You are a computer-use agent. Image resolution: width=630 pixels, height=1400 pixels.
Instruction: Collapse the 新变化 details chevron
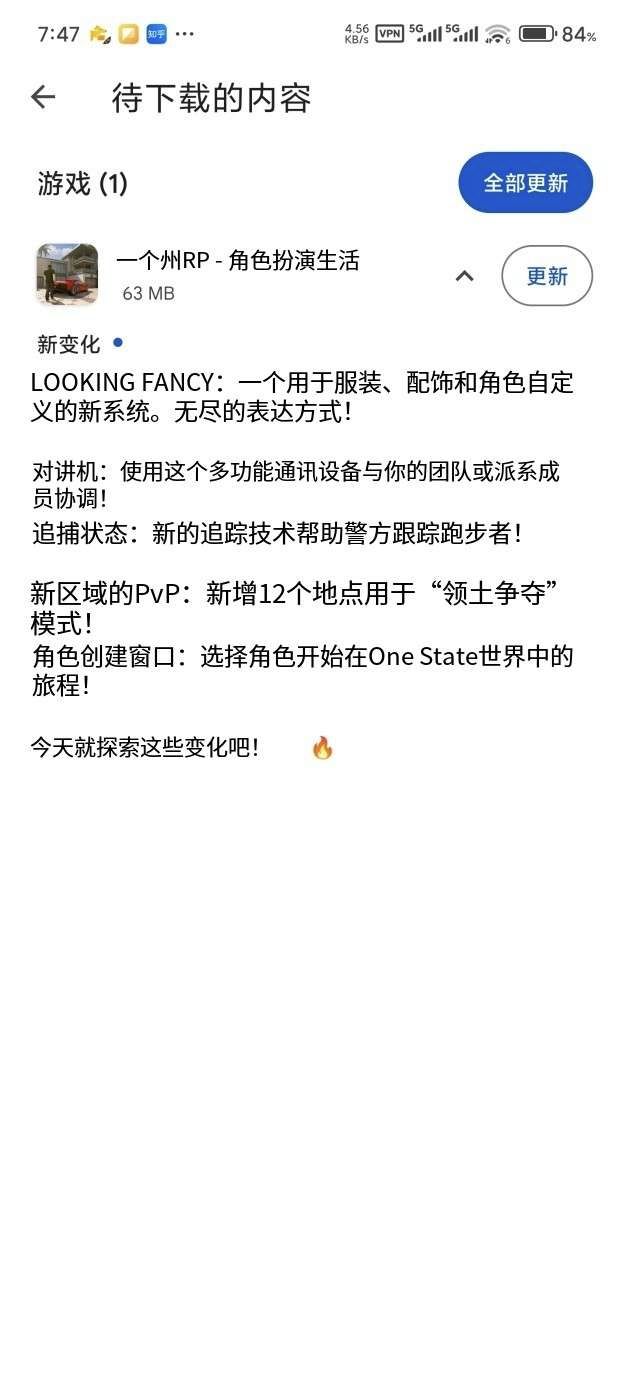tap(464, 276)
